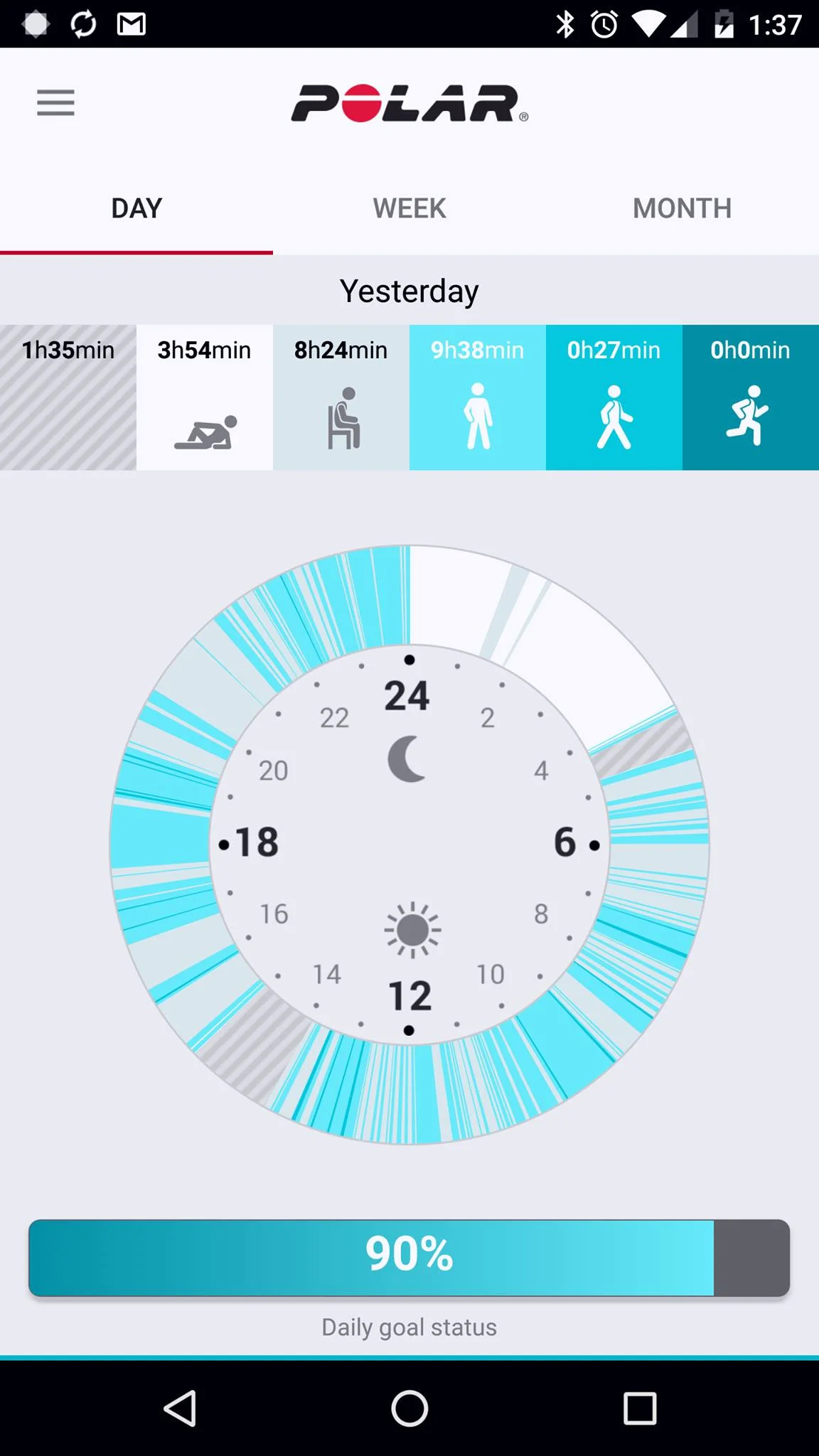The height and width of the screenshot is (1456, 819).
Task: Select the 0h27min walking tile
Action: (x=614, y=397)
